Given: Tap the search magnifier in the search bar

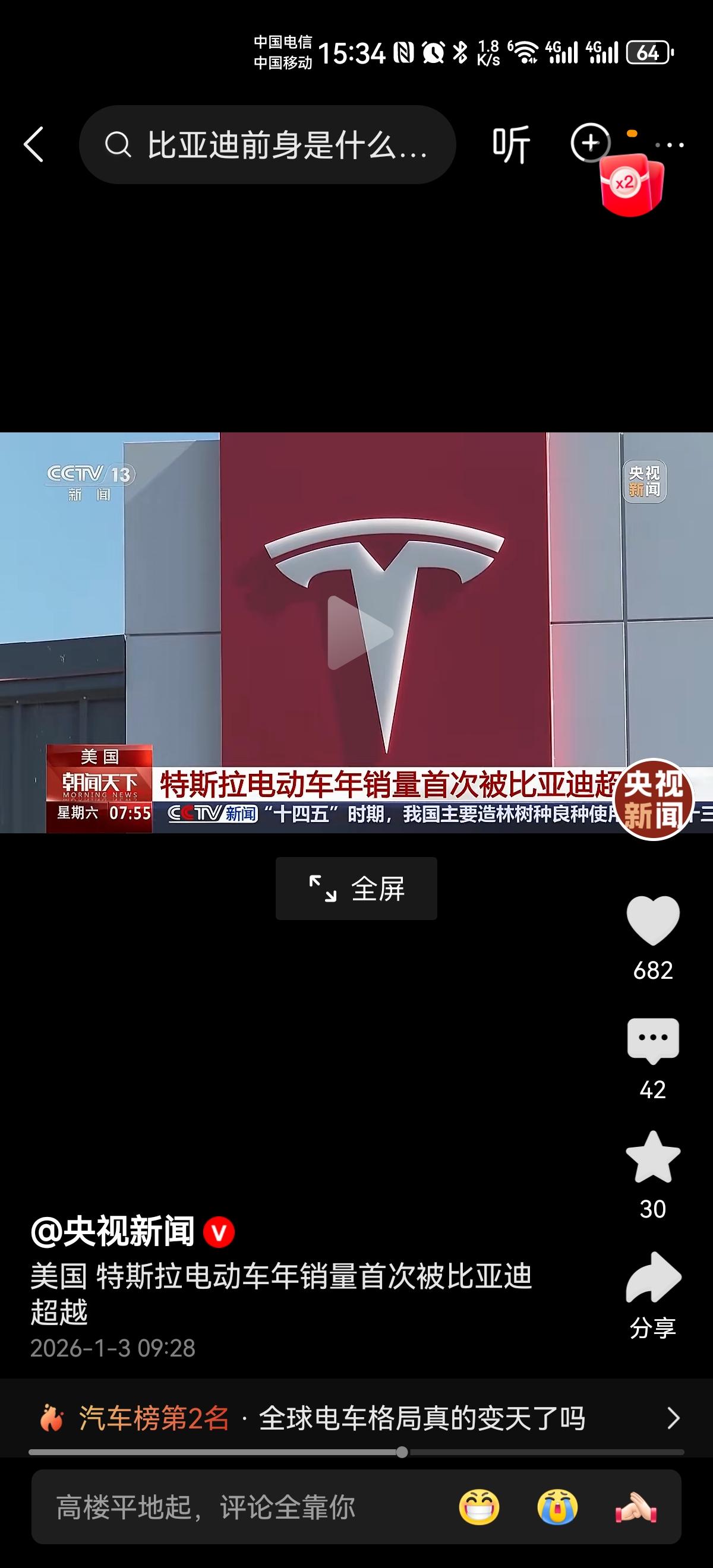Looking at the screenshot, I should tap(119, 145).
